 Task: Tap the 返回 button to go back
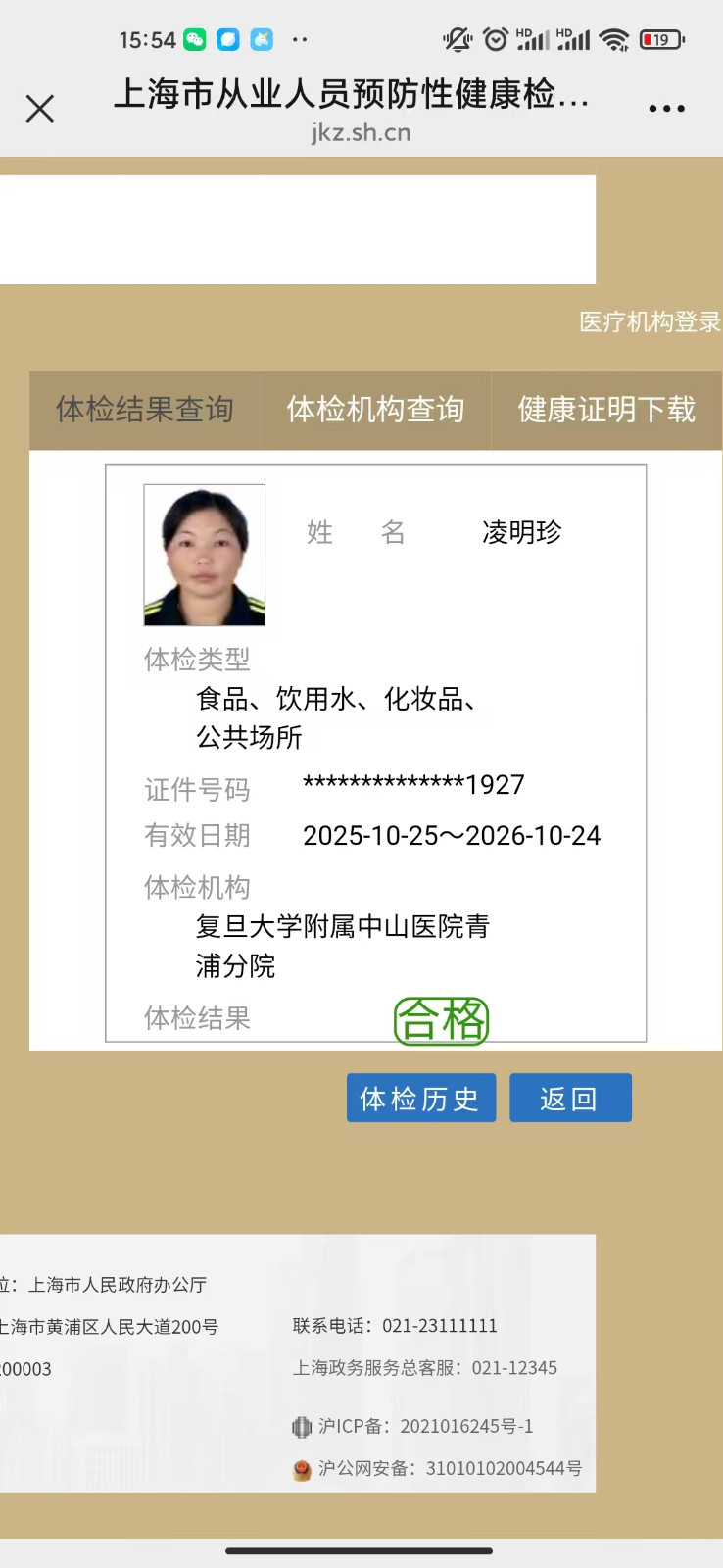click(570, 1099)
